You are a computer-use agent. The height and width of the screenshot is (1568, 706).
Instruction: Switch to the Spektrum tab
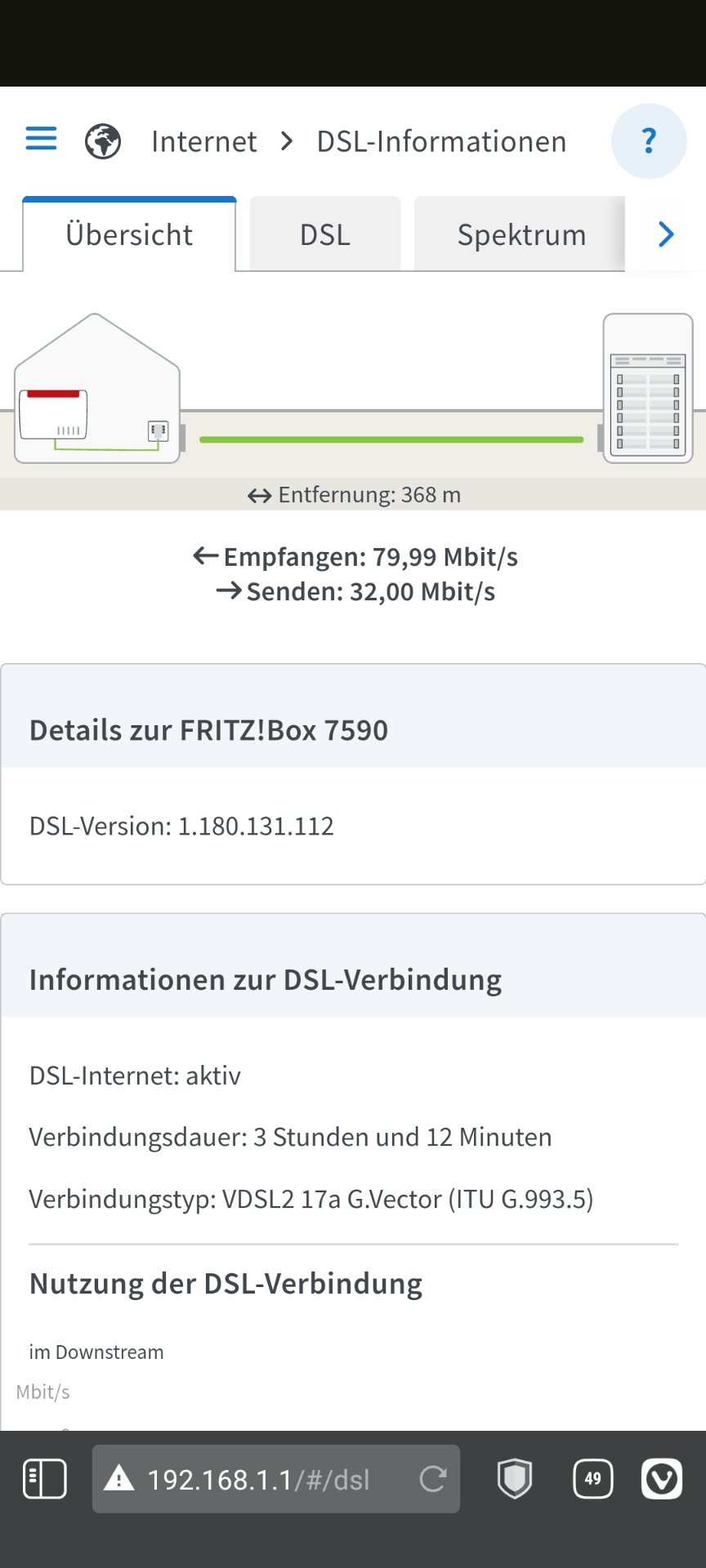521,235
